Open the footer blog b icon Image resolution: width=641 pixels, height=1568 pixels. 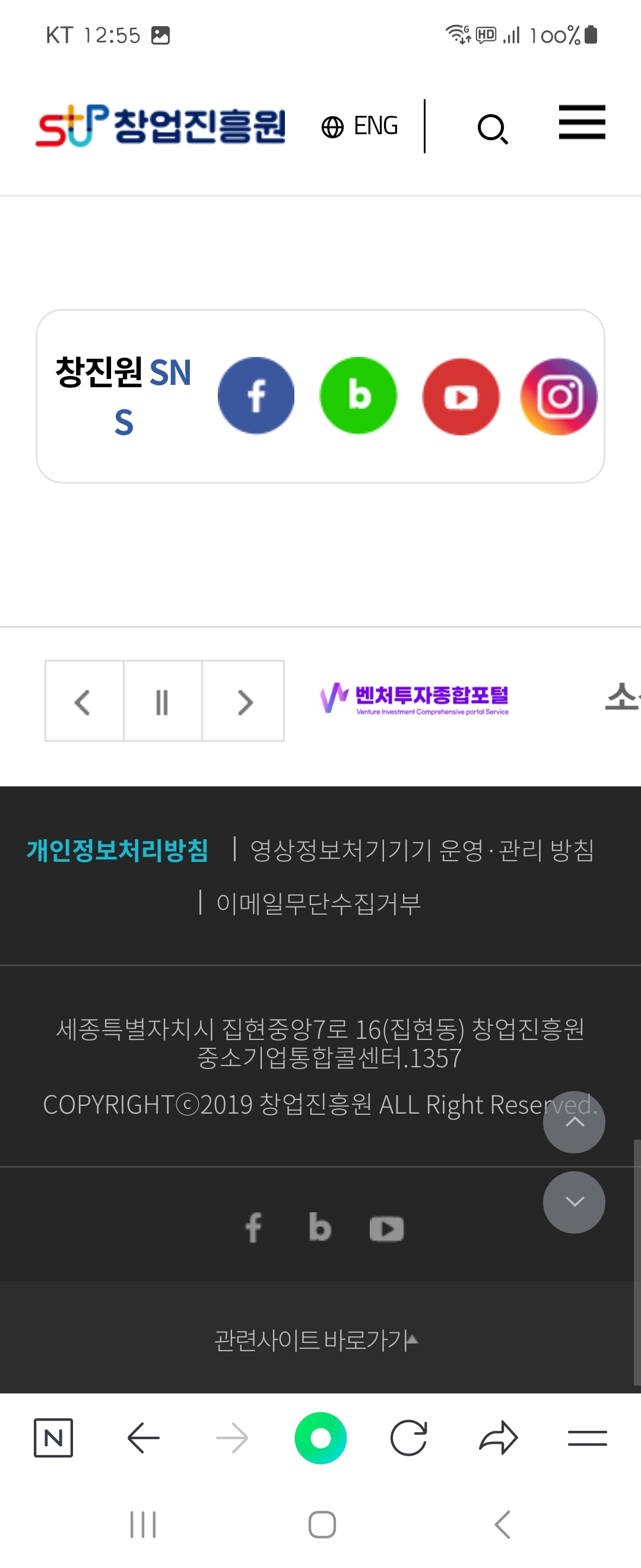coord(320,1226)
